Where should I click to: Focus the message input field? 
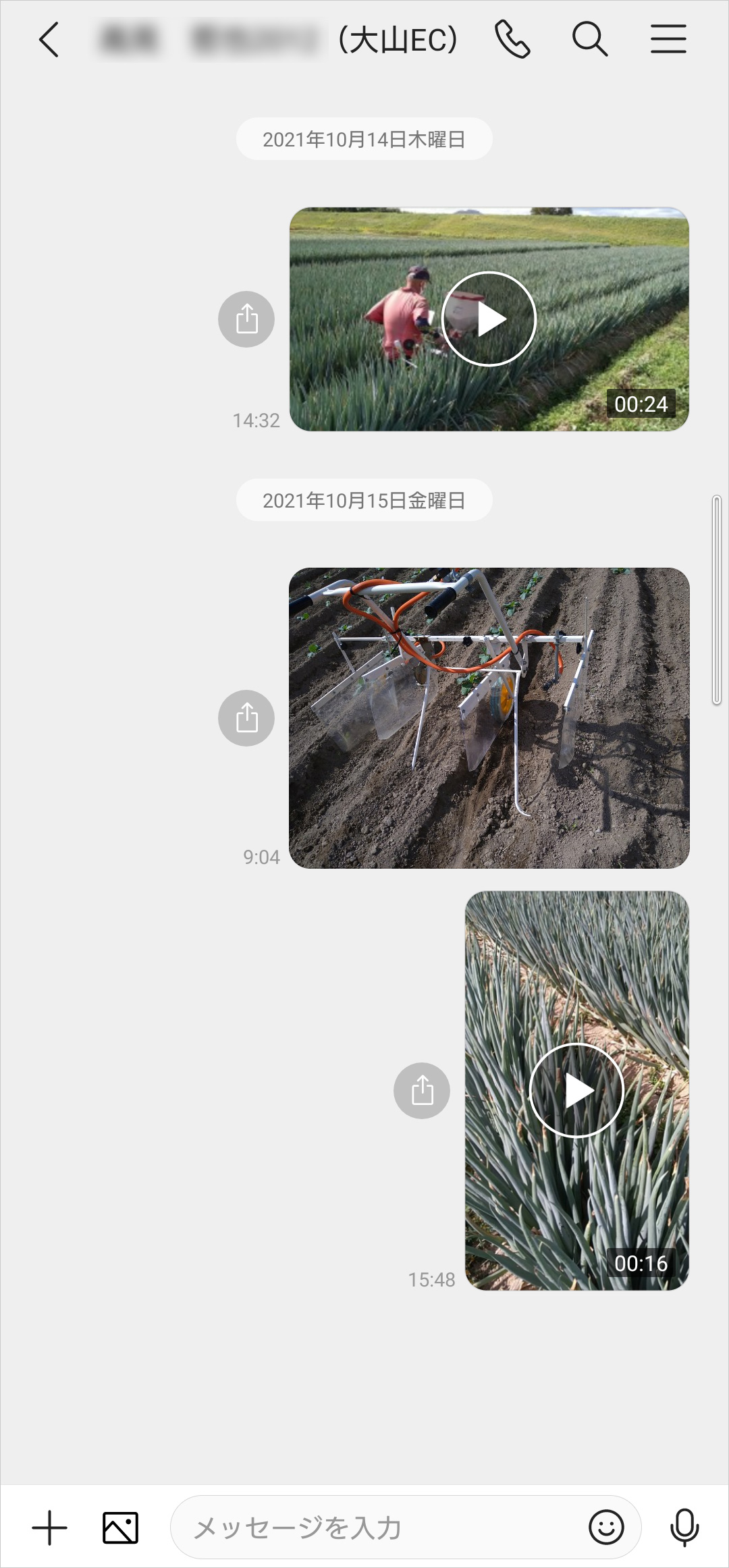click(x=378, y=1528)
